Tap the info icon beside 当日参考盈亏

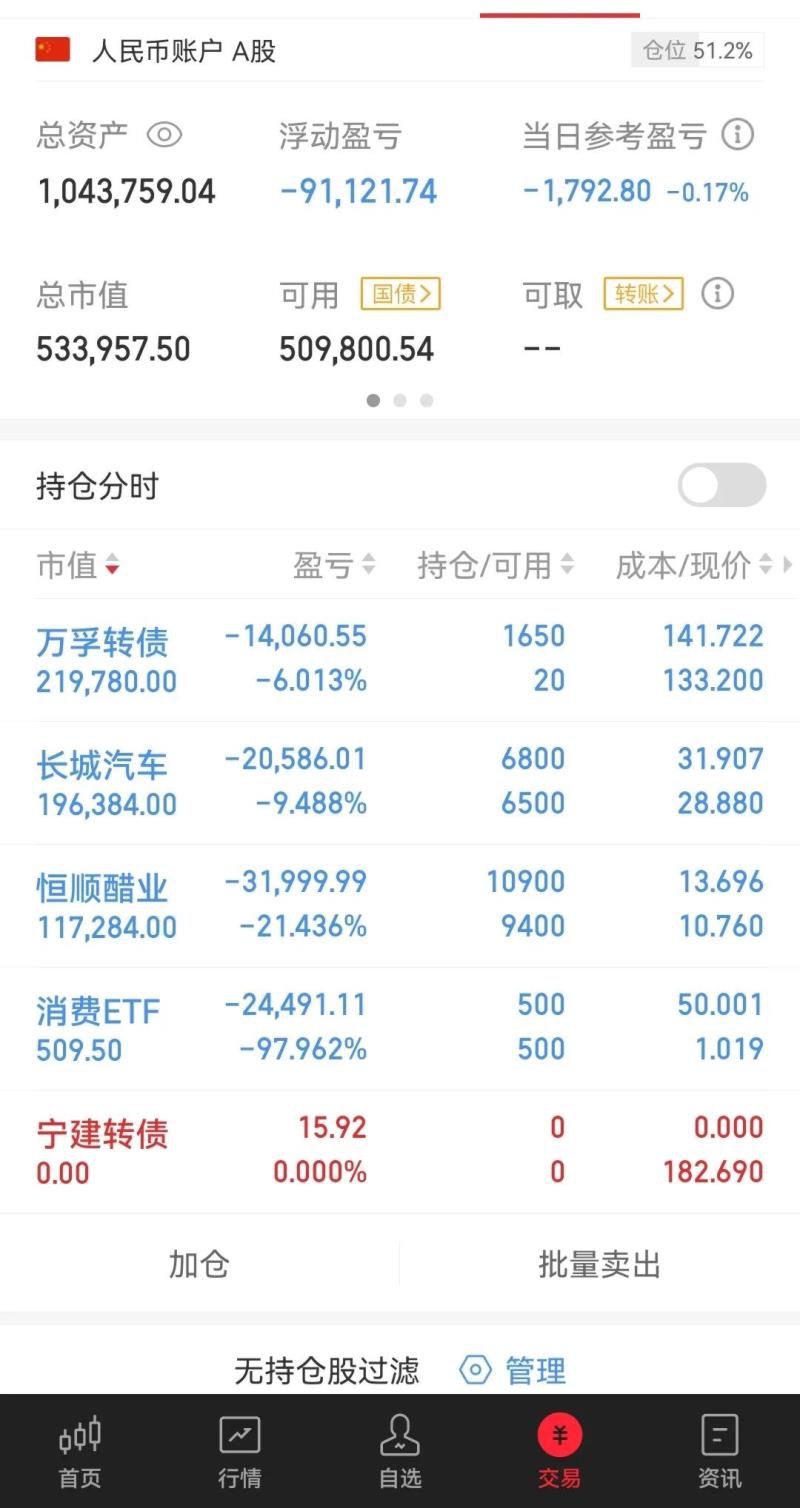point(738,136)
